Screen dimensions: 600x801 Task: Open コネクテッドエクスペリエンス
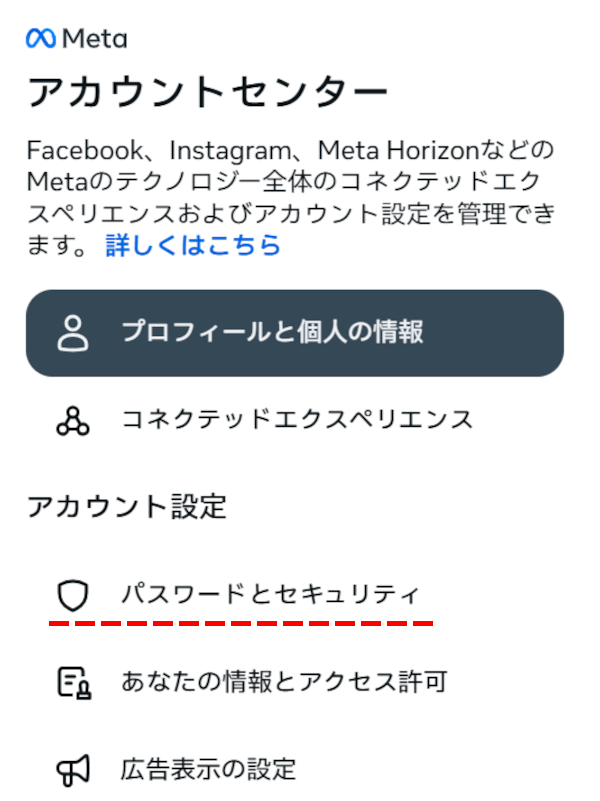pyautogui.click(x=296, y=420)
